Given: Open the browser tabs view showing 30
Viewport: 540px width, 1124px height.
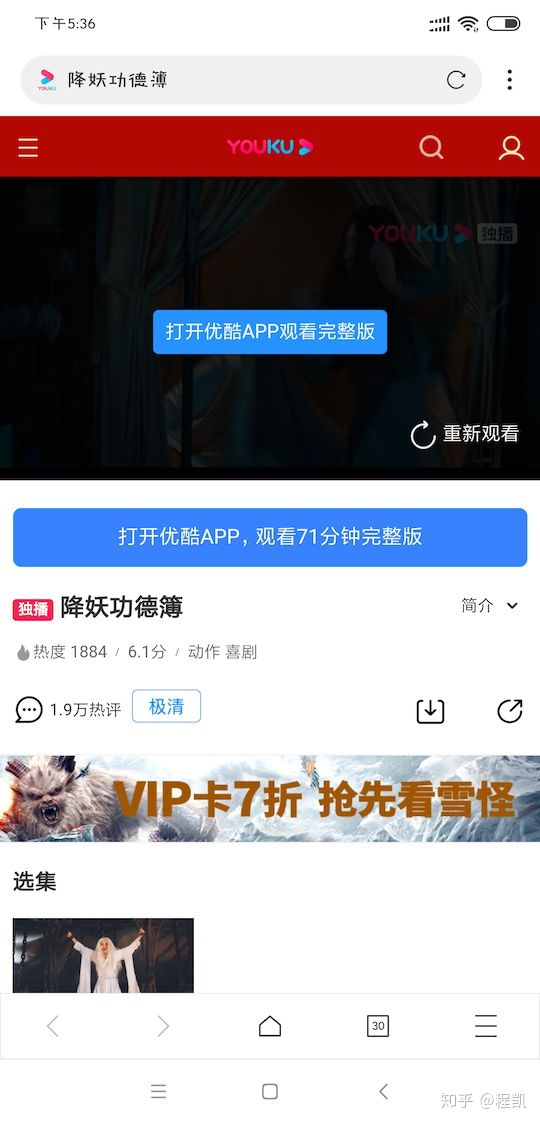Looking at the screenshot, I should click(378, 1026).
